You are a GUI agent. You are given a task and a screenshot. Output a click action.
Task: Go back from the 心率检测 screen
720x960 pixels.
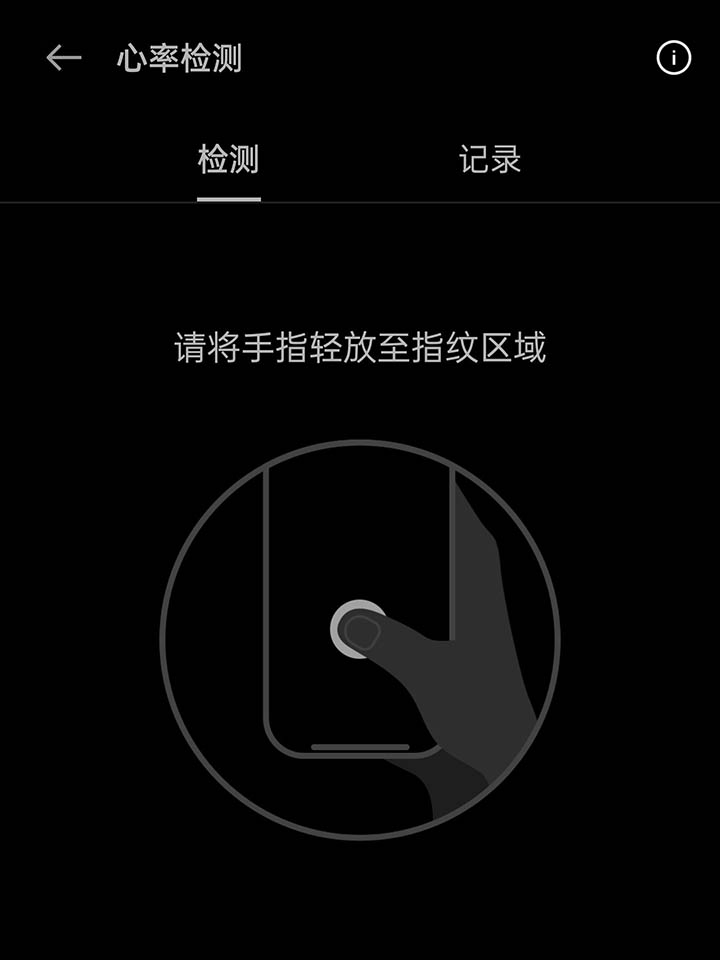coord(63,58)
